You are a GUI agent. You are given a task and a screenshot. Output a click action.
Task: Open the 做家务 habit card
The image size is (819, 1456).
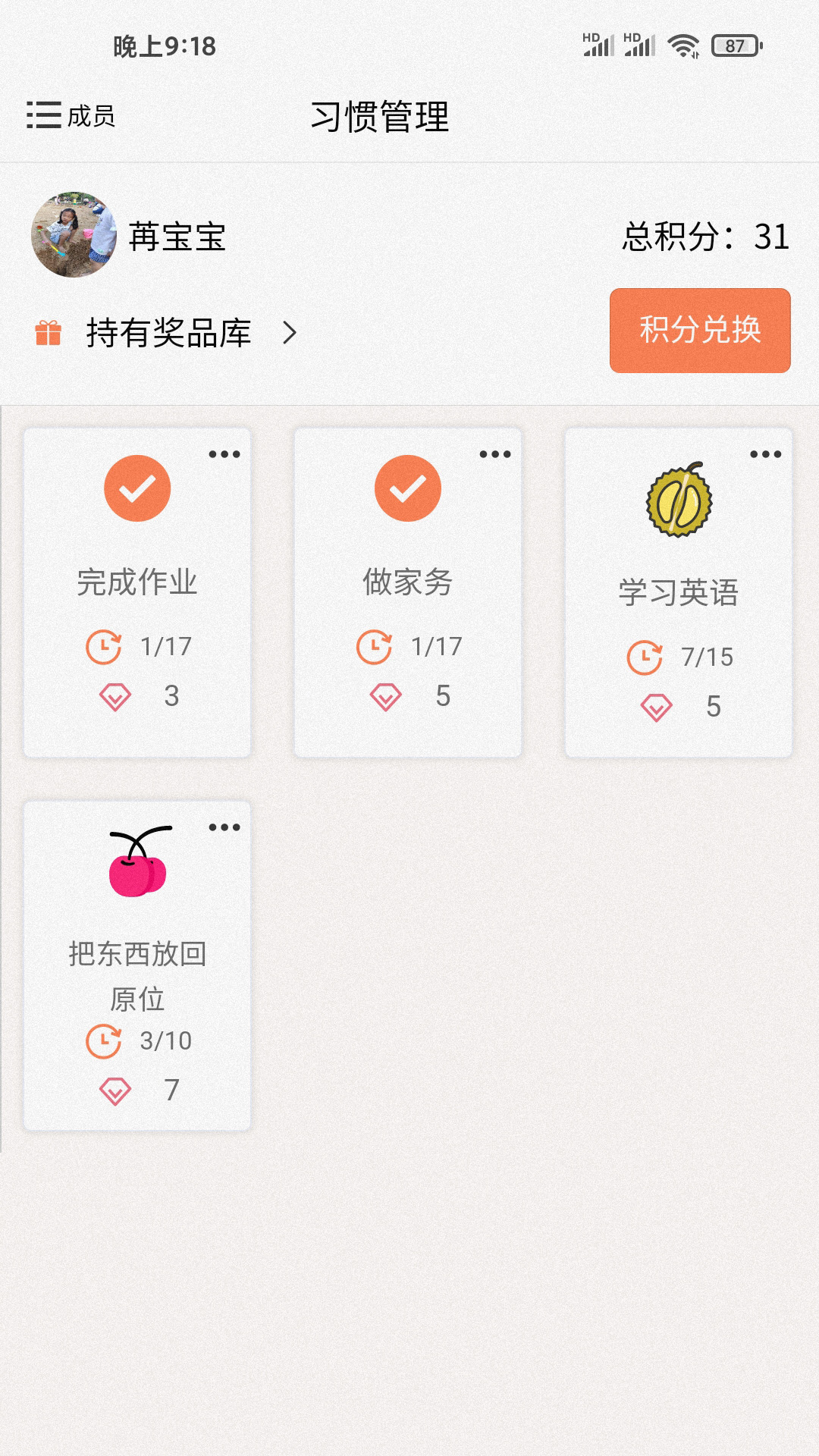(407, 582)
